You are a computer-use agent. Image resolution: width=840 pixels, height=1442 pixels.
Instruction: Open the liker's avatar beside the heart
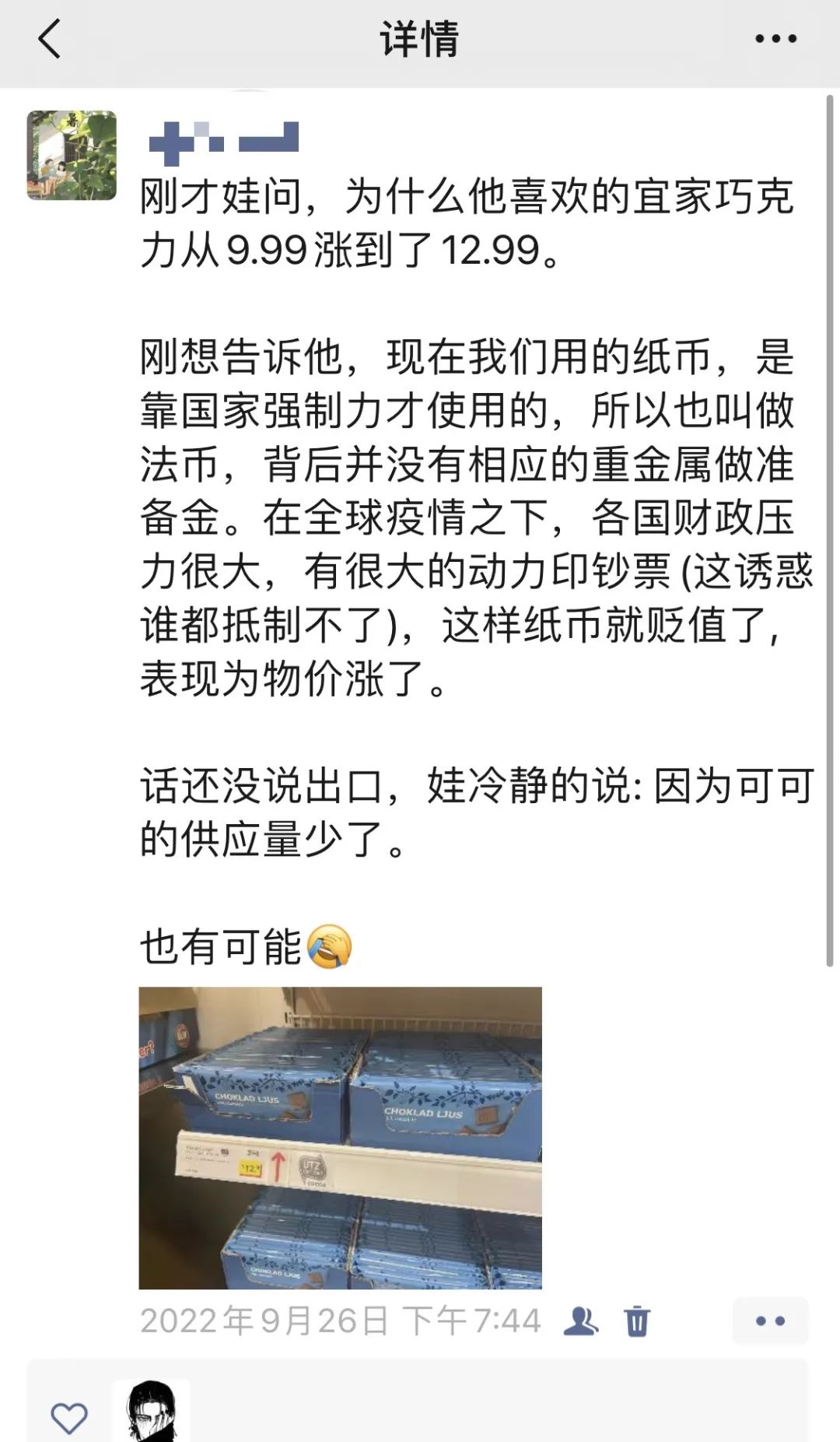click(151, 1410)
